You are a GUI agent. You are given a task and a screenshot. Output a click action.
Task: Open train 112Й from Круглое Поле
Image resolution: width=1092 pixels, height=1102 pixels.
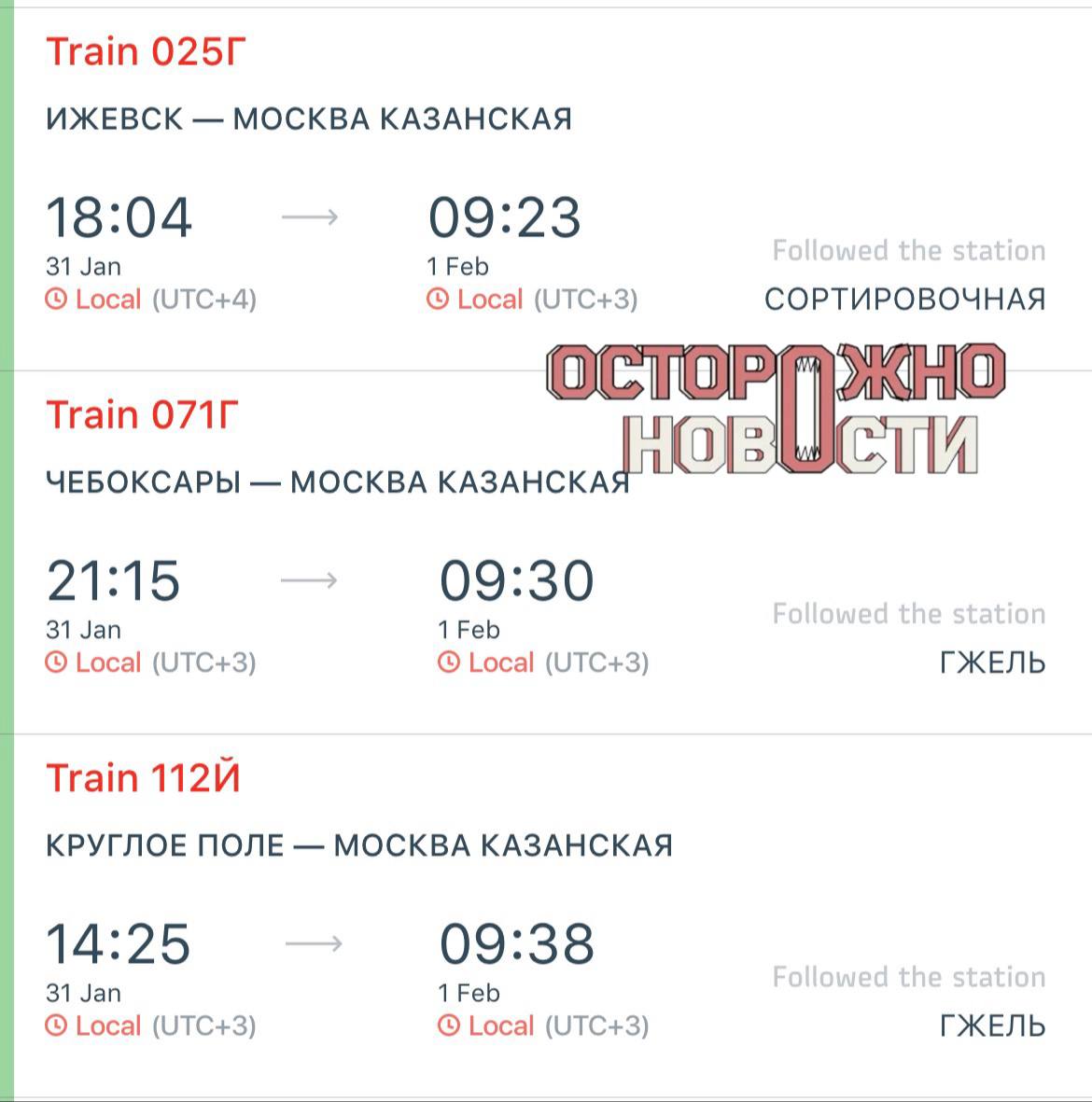point(144,778)
